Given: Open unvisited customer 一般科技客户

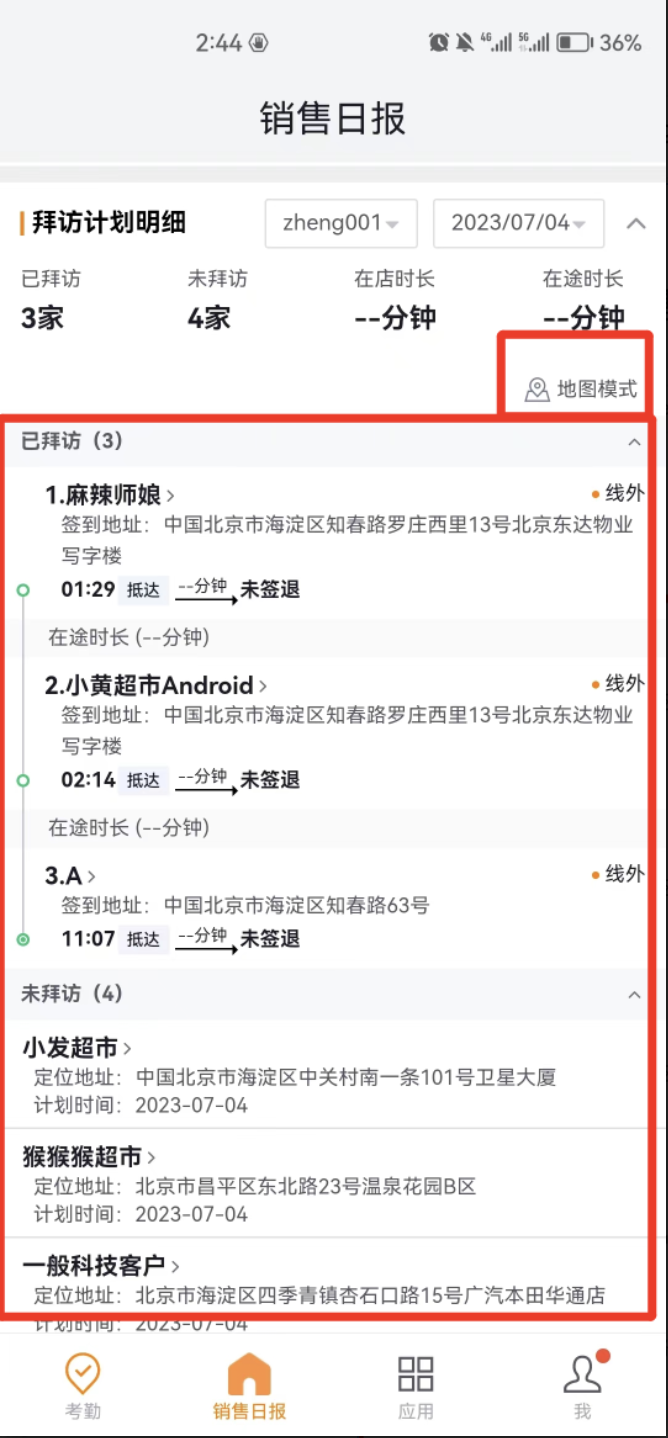Looking at the screenshot, I should pyautogui.click(x=101, y=1266).
